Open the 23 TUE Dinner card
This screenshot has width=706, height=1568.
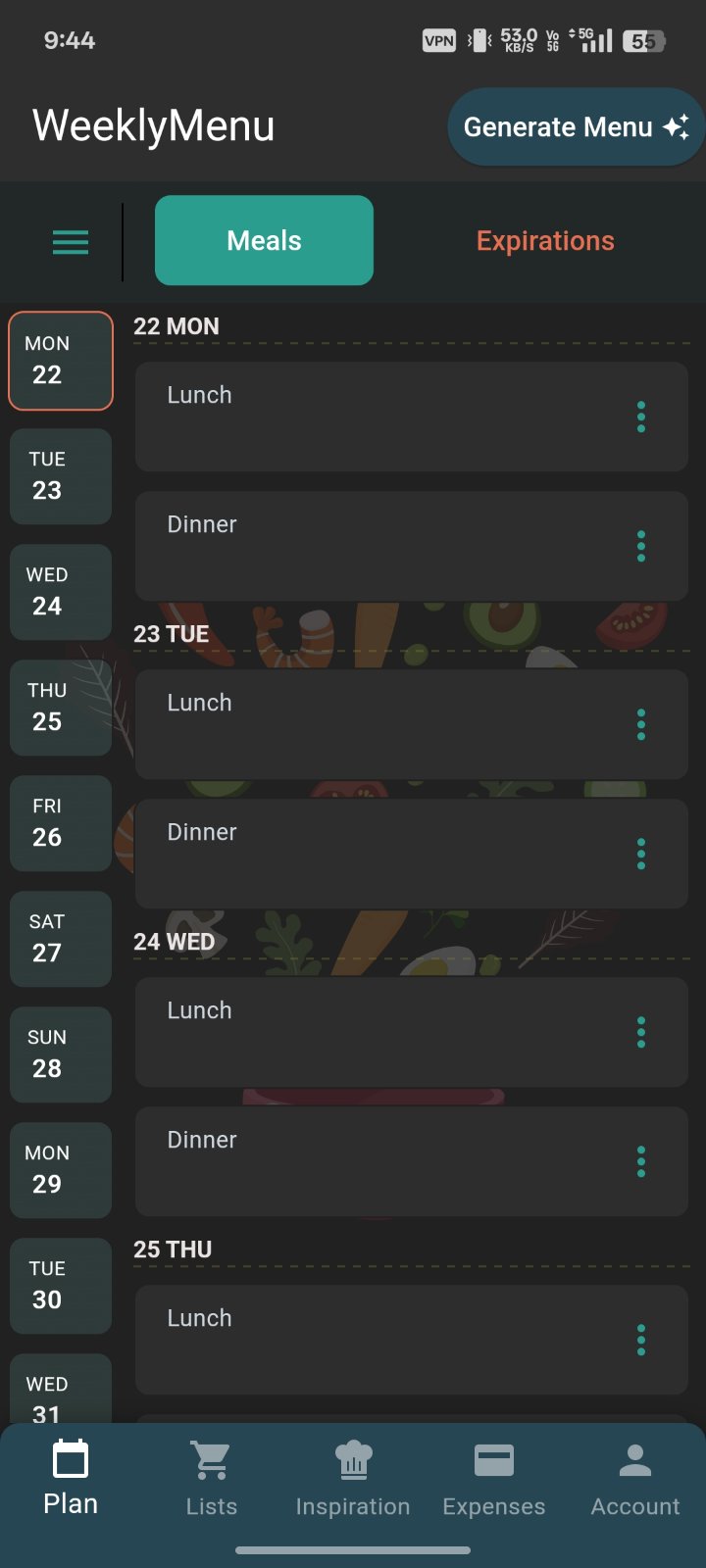tap(382, 854)
